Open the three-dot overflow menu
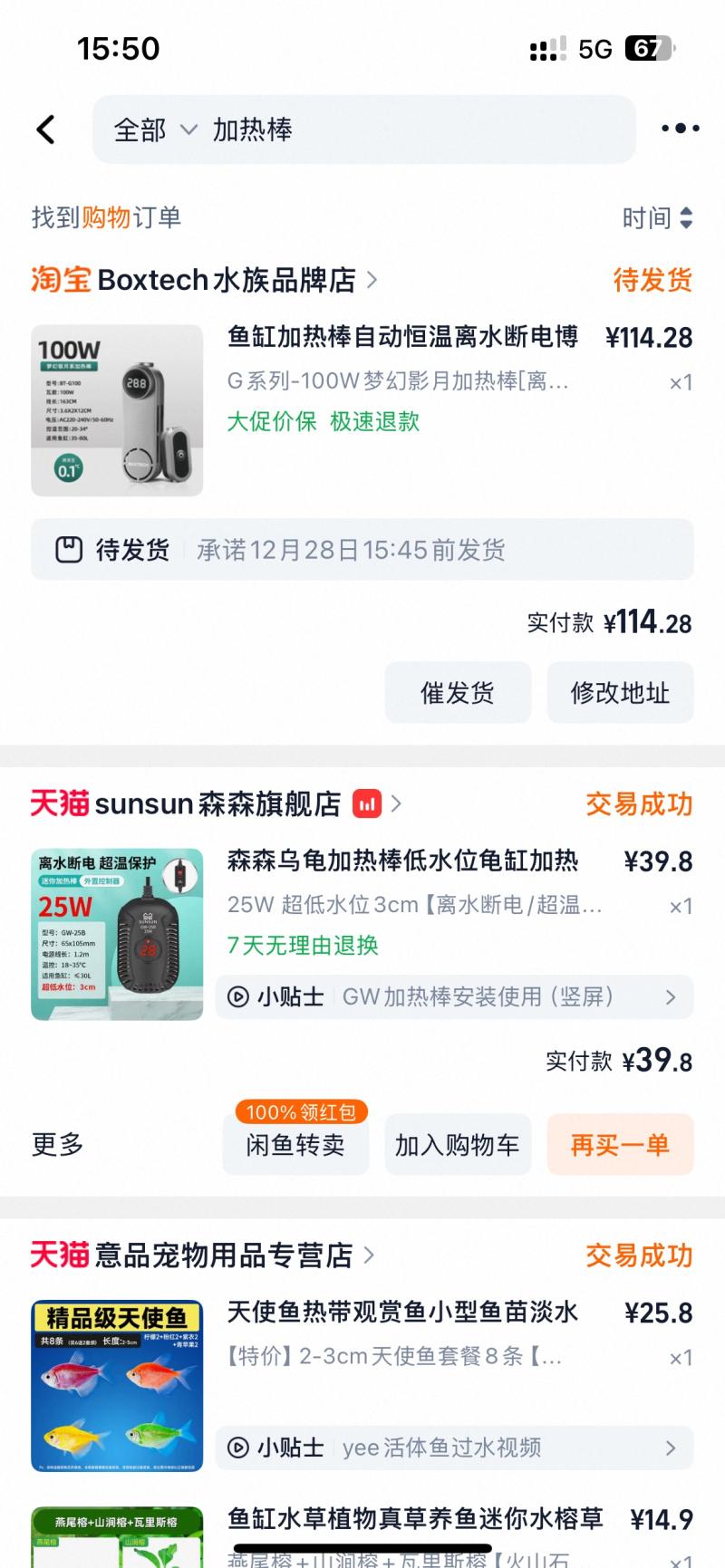Viewport: 725px width, 1568px height. 680,129
